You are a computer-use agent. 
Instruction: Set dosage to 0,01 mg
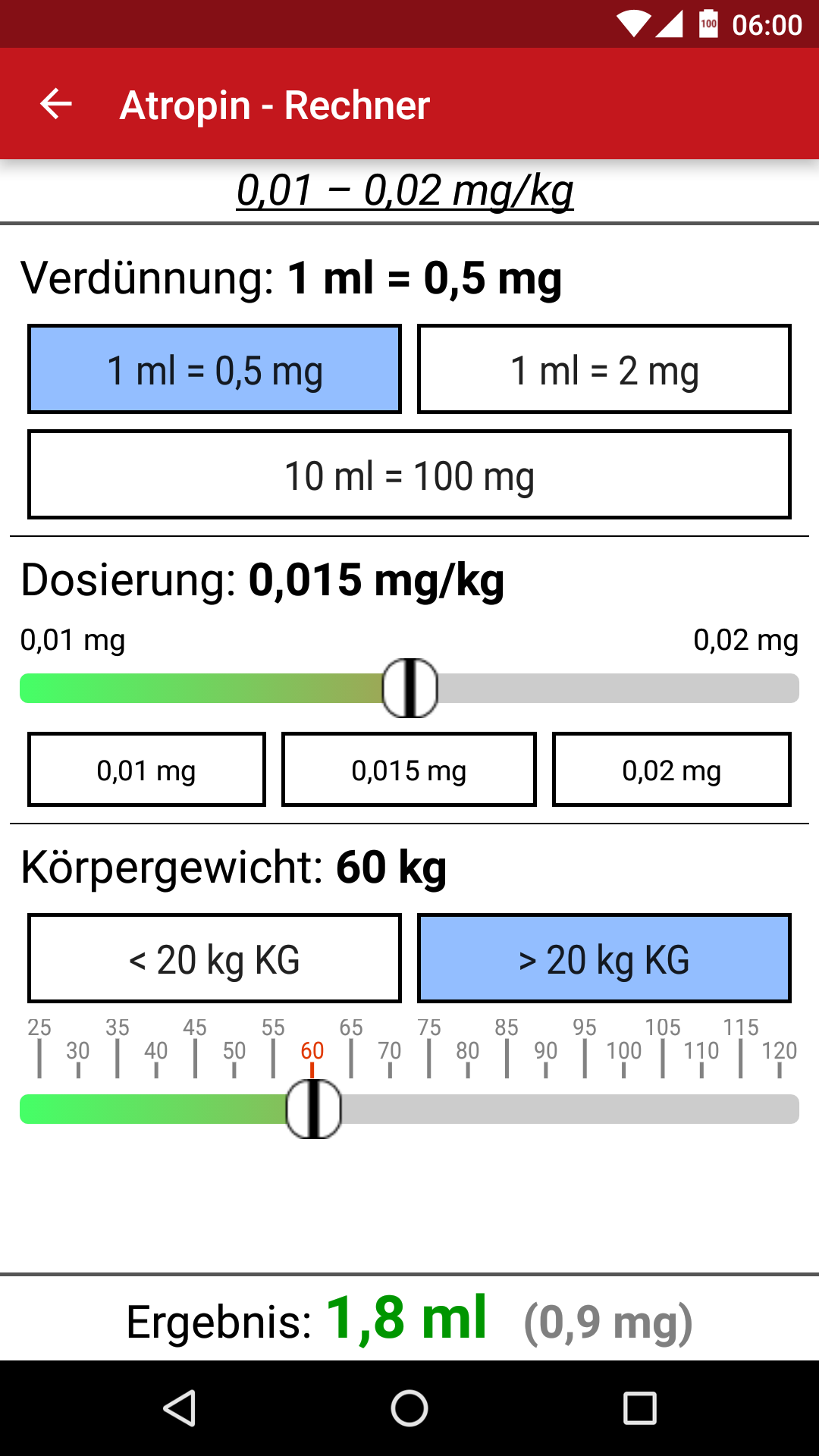coord(146,770)
